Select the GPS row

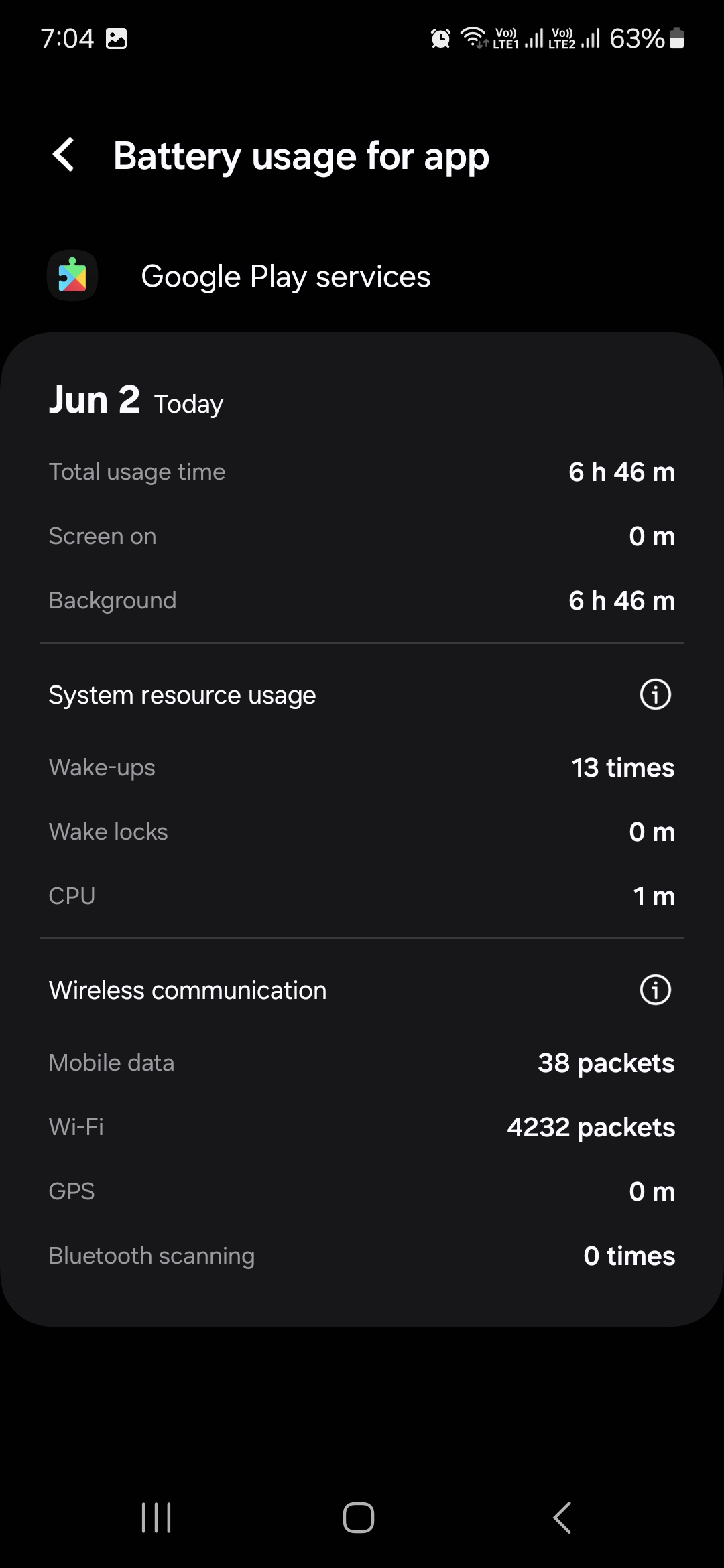362,1191
